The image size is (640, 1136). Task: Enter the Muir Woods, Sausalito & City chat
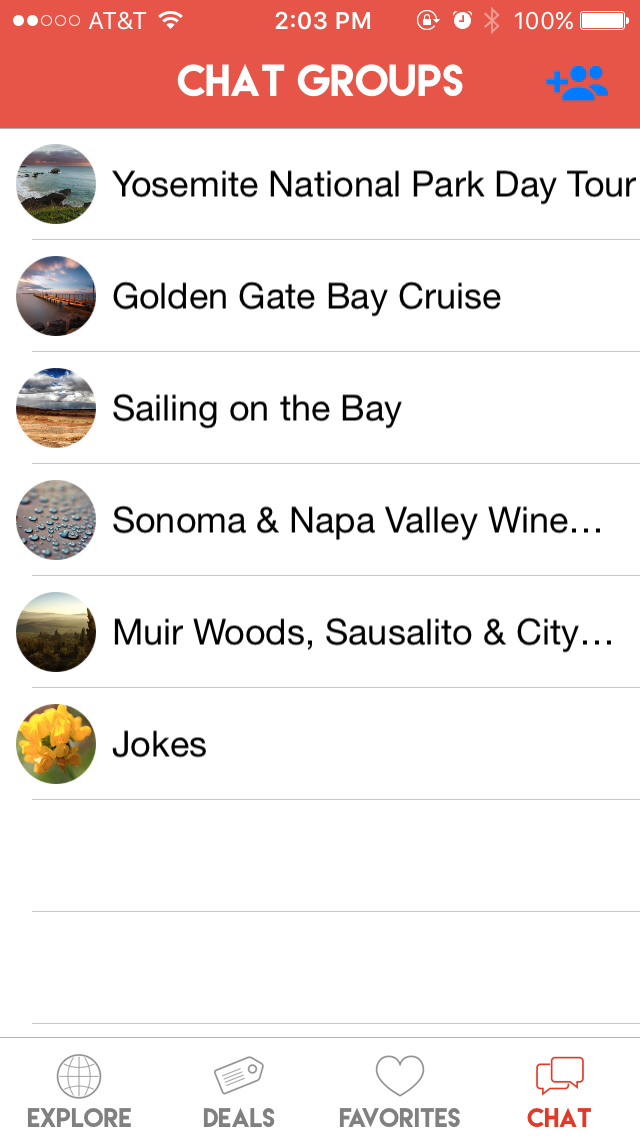click(x=362, y=633)
